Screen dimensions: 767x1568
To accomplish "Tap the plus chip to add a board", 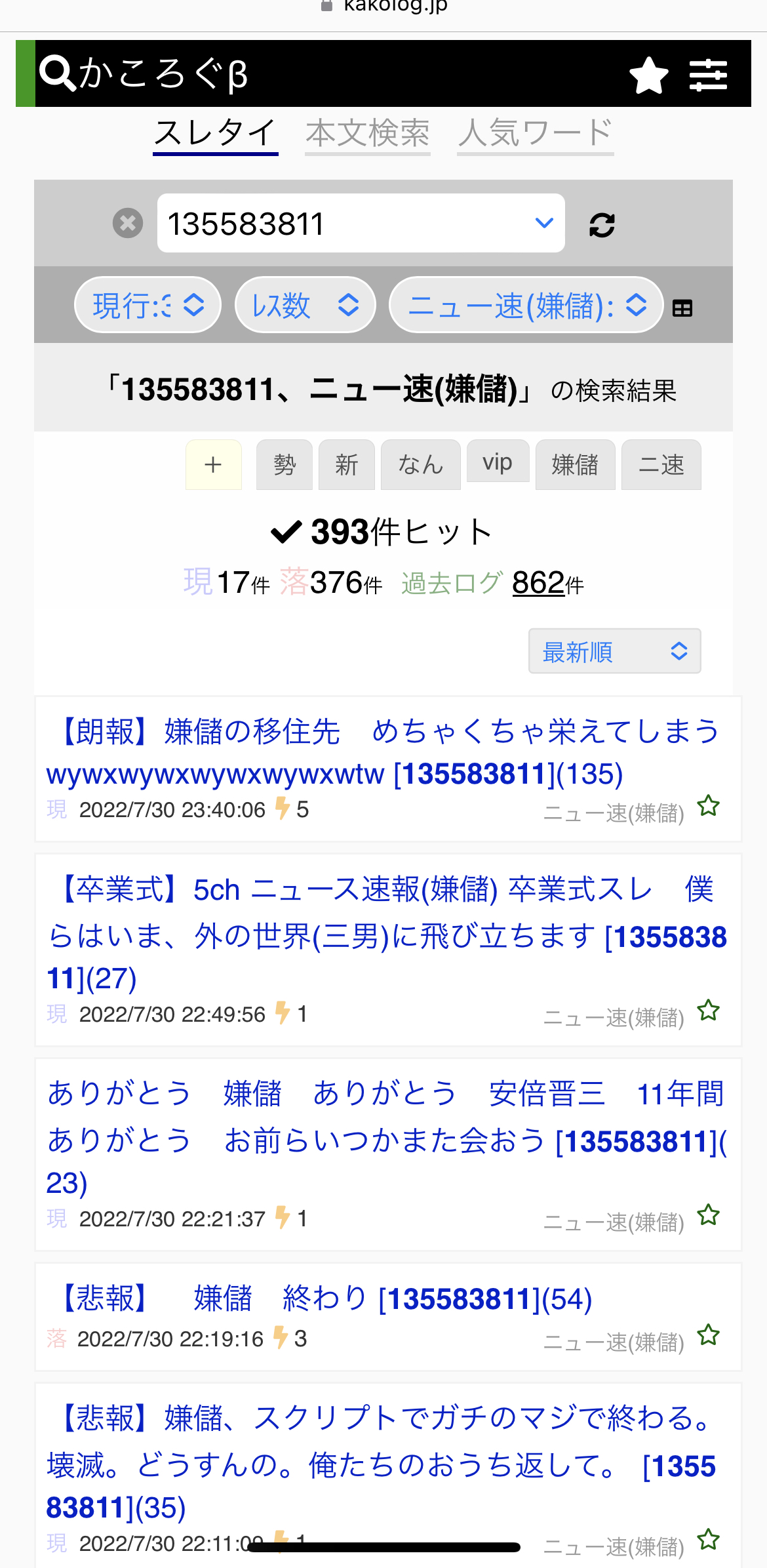I will (x=214, y=465).
